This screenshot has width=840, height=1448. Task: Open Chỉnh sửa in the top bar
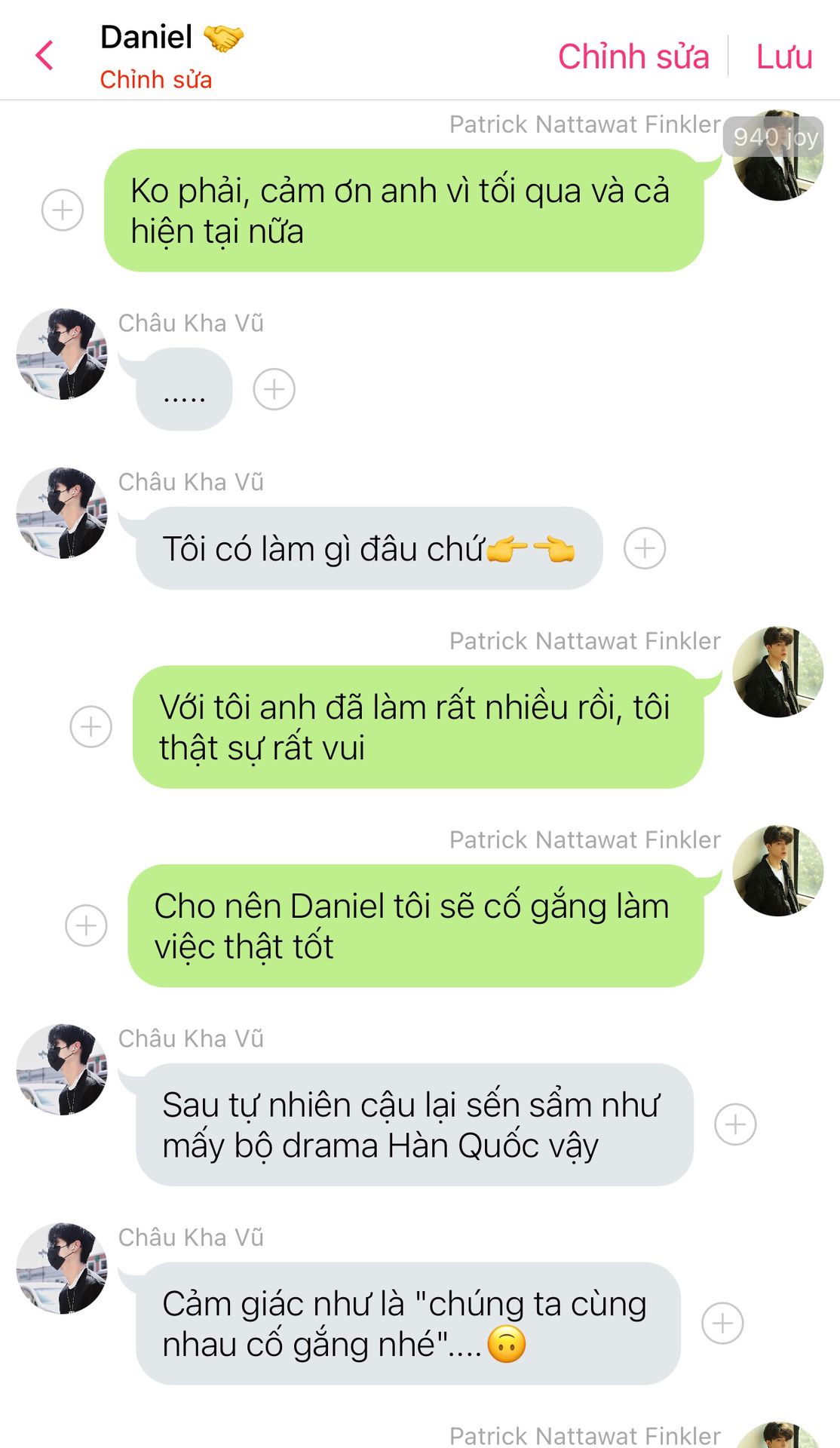point(633,57)
